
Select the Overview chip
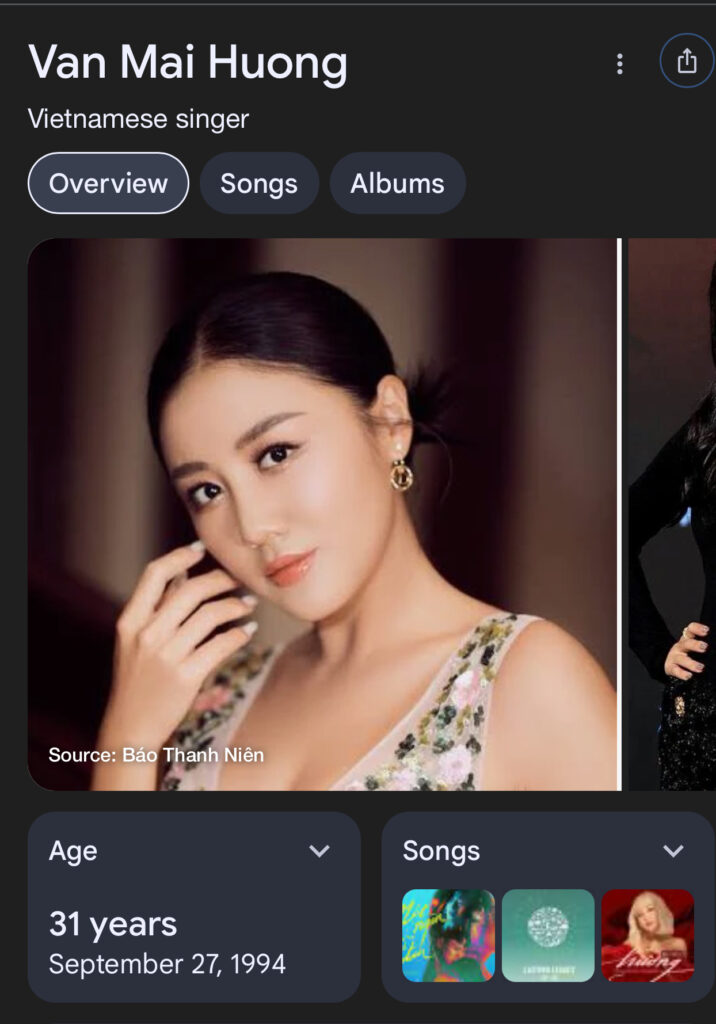click(x=108, y=184)
